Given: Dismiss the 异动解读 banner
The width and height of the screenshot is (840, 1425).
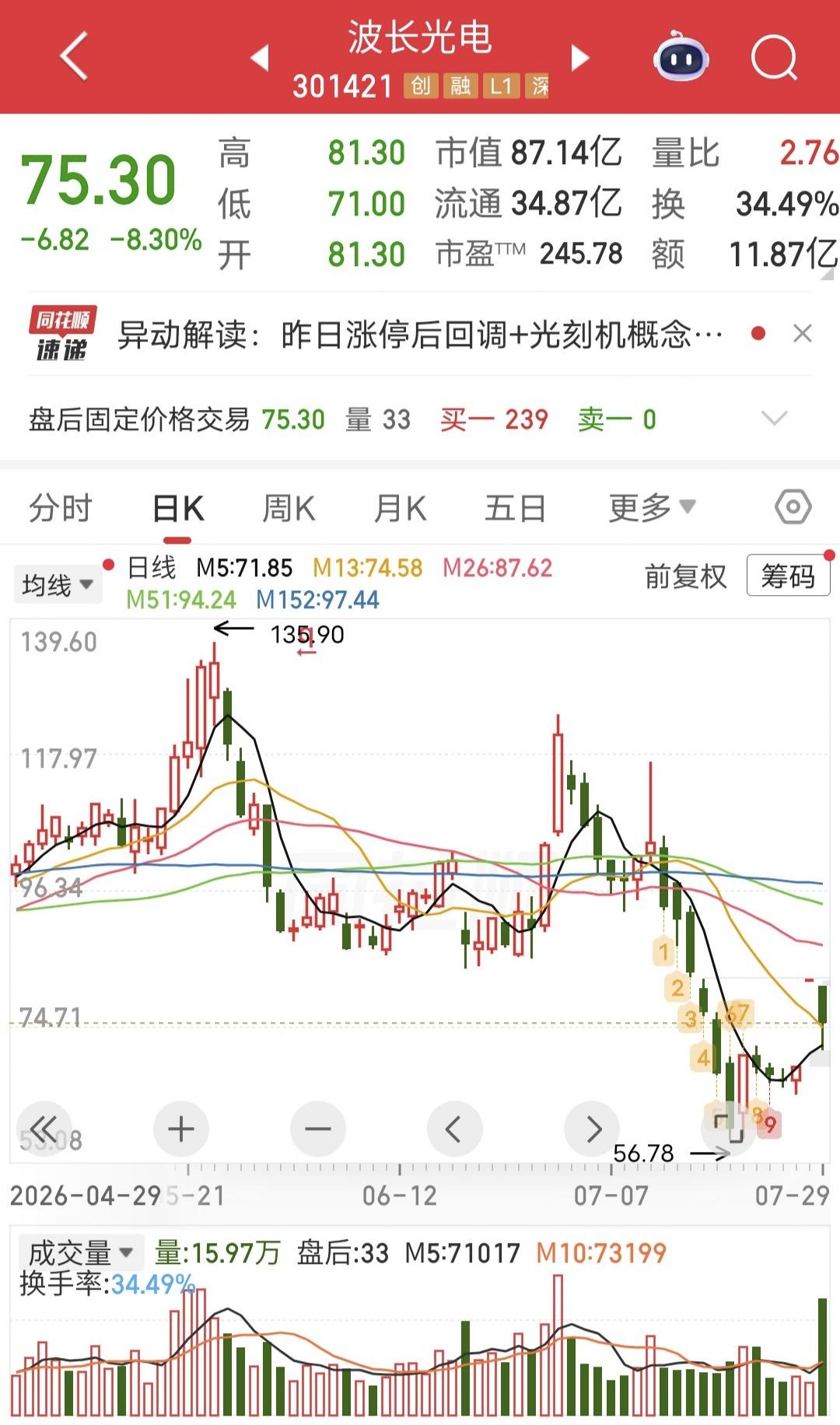Looking at the screenshot, I should [802, 334].
